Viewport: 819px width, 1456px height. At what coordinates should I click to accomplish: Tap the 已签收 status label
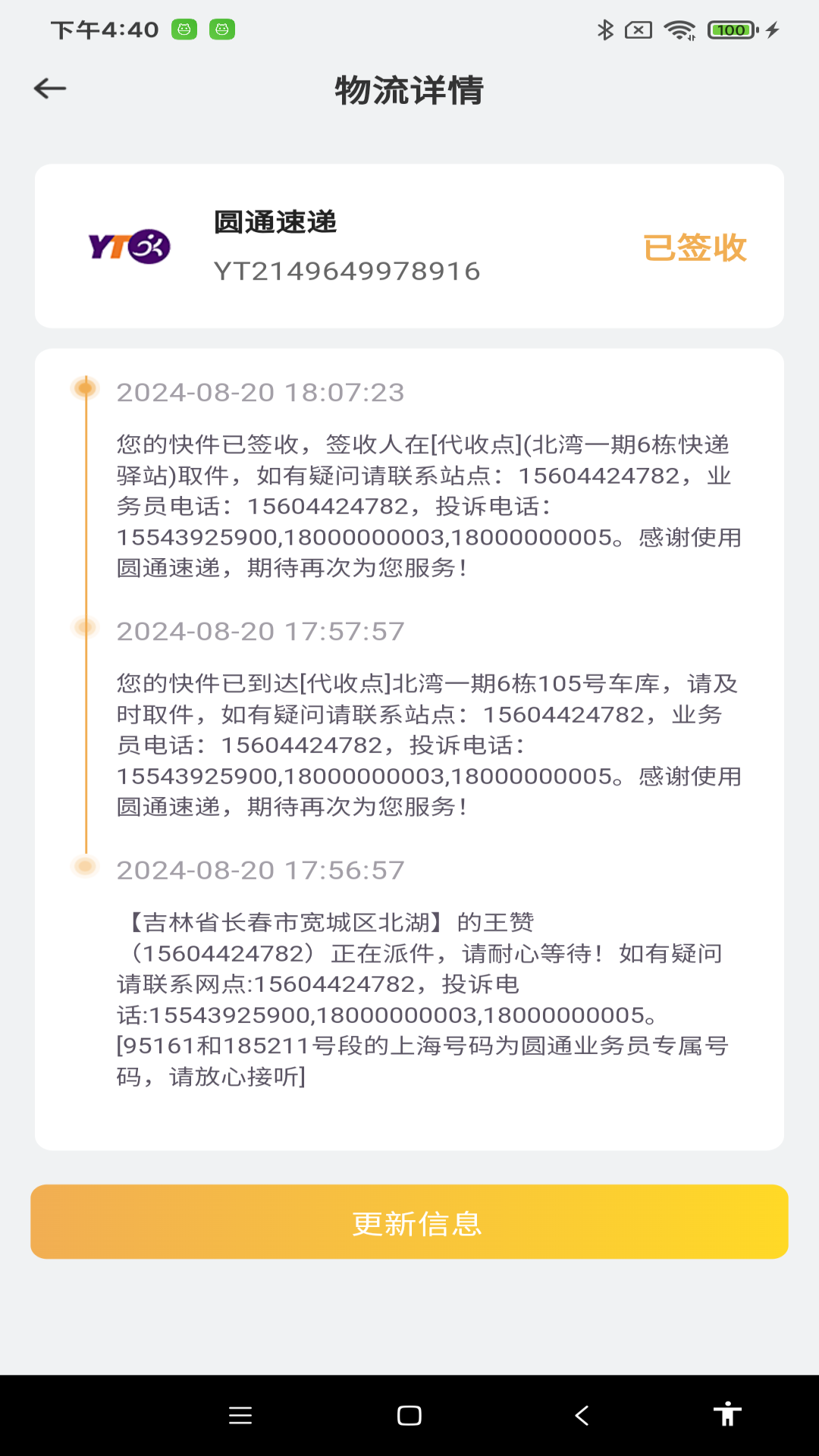694,246
